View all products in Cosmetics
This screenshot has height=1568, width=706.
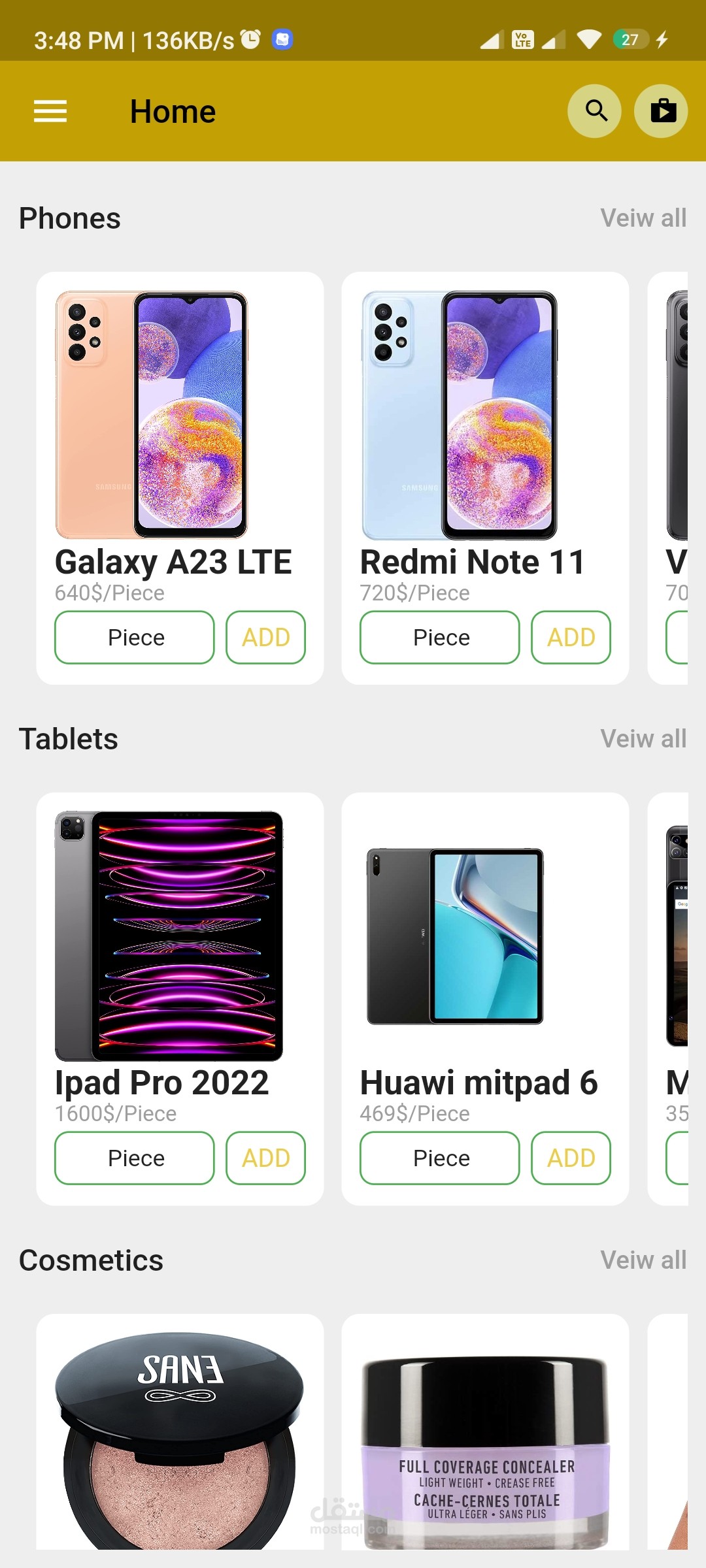pyautogui.click(x=643, y=1260)
